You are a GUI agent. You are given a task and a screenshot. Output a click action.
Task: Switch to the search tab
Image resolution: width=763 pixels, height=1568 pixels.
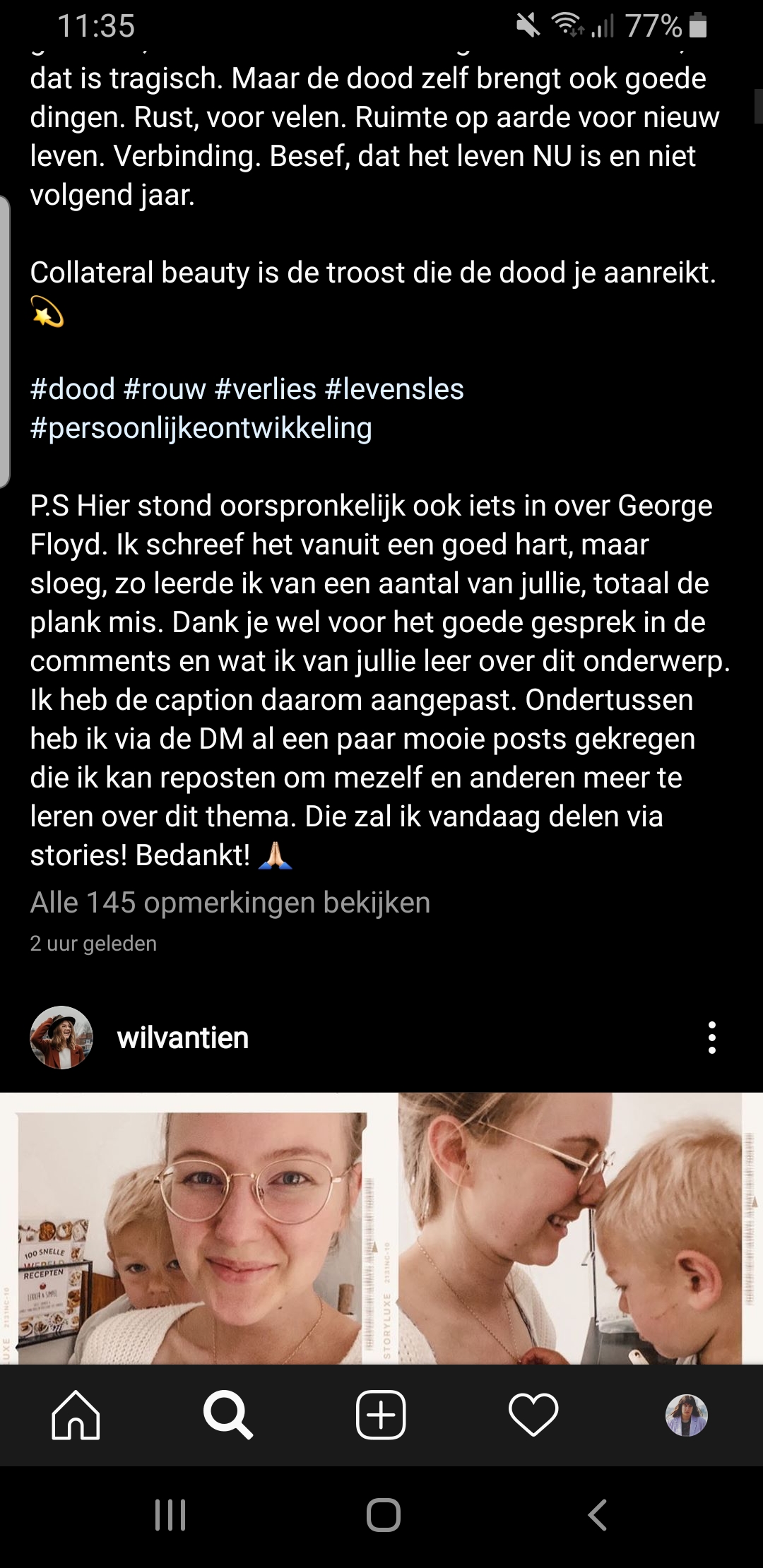pos(228,1415)
